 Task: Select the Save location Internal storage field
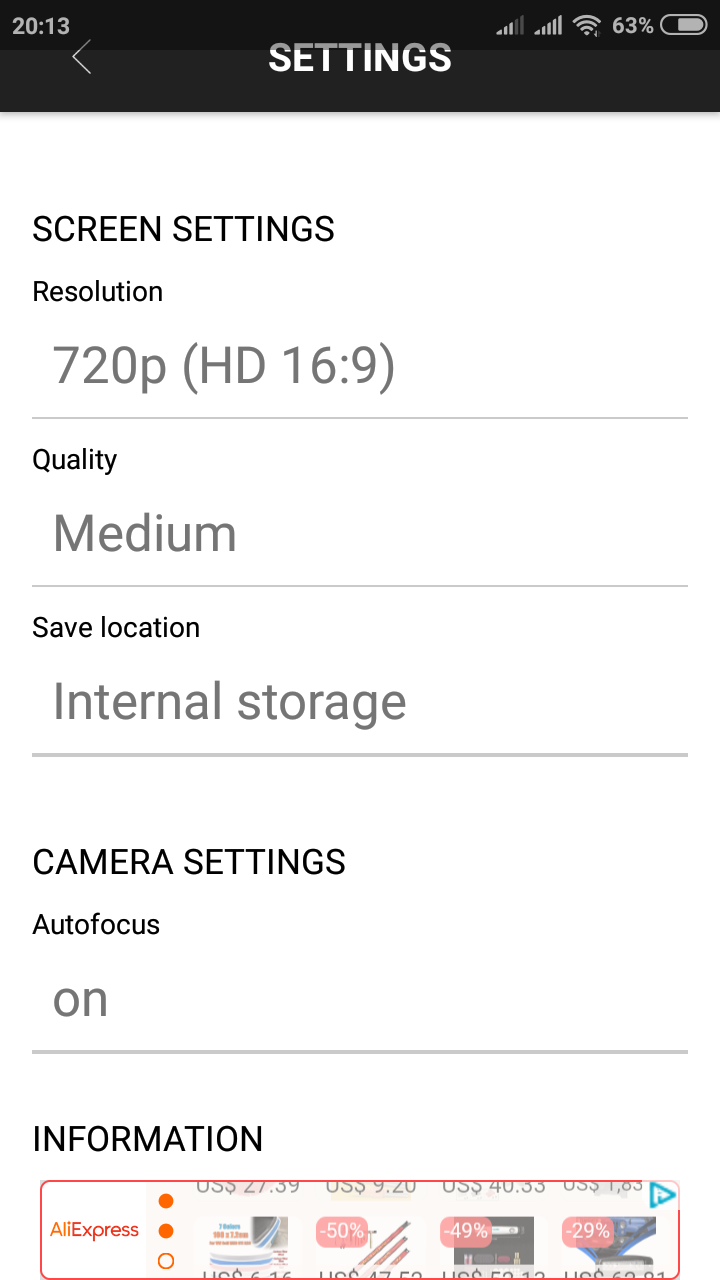359,702
